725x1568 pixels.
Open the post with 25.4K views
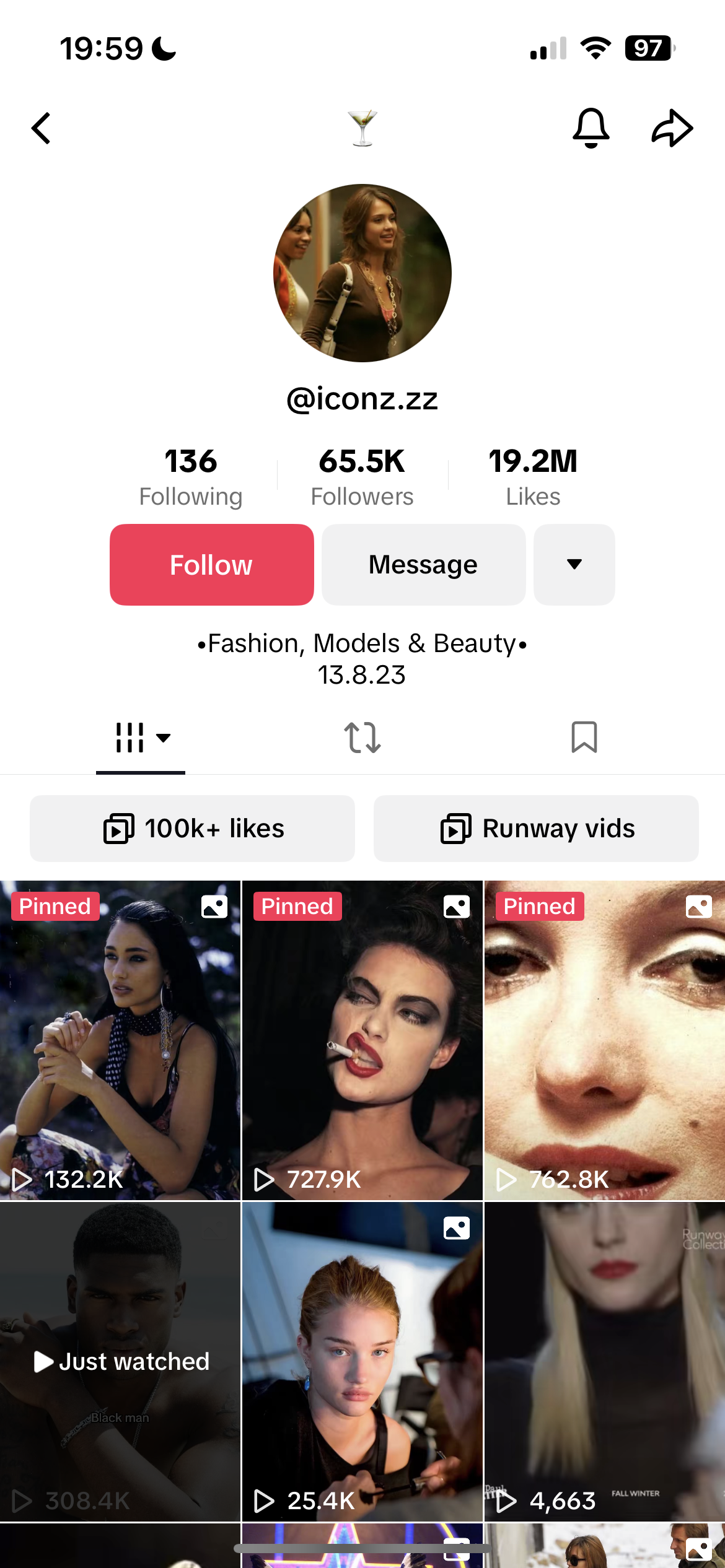(x=362, y=1361)
